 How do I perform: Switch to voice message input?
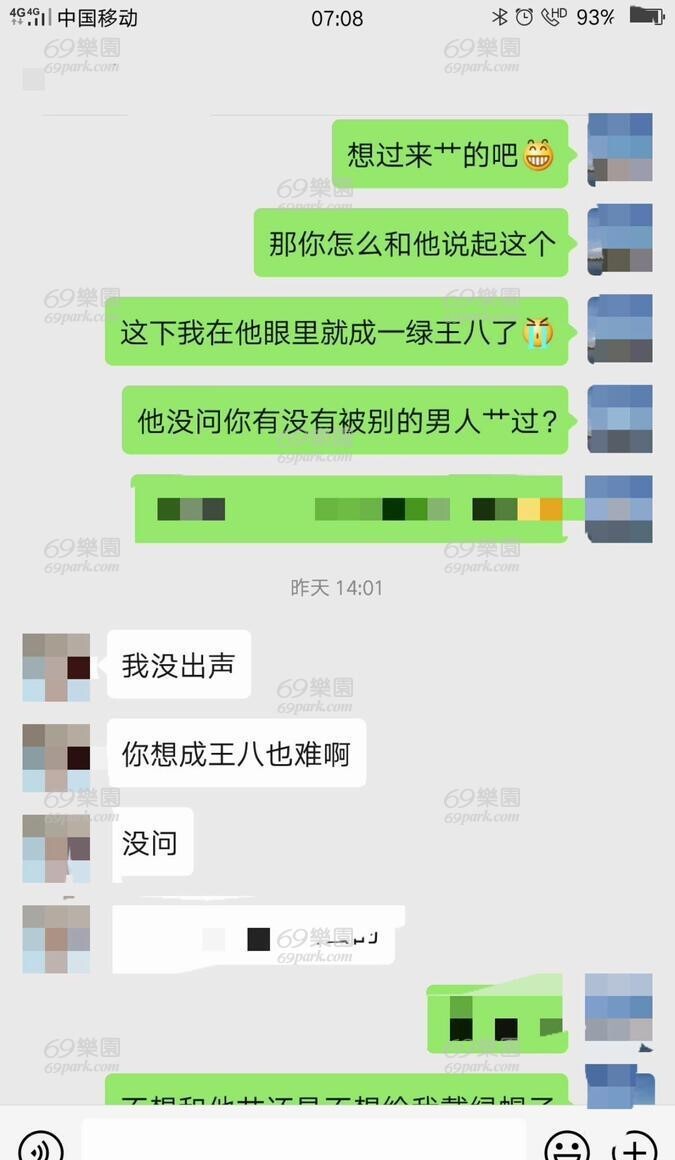[x=41, y=1144]
